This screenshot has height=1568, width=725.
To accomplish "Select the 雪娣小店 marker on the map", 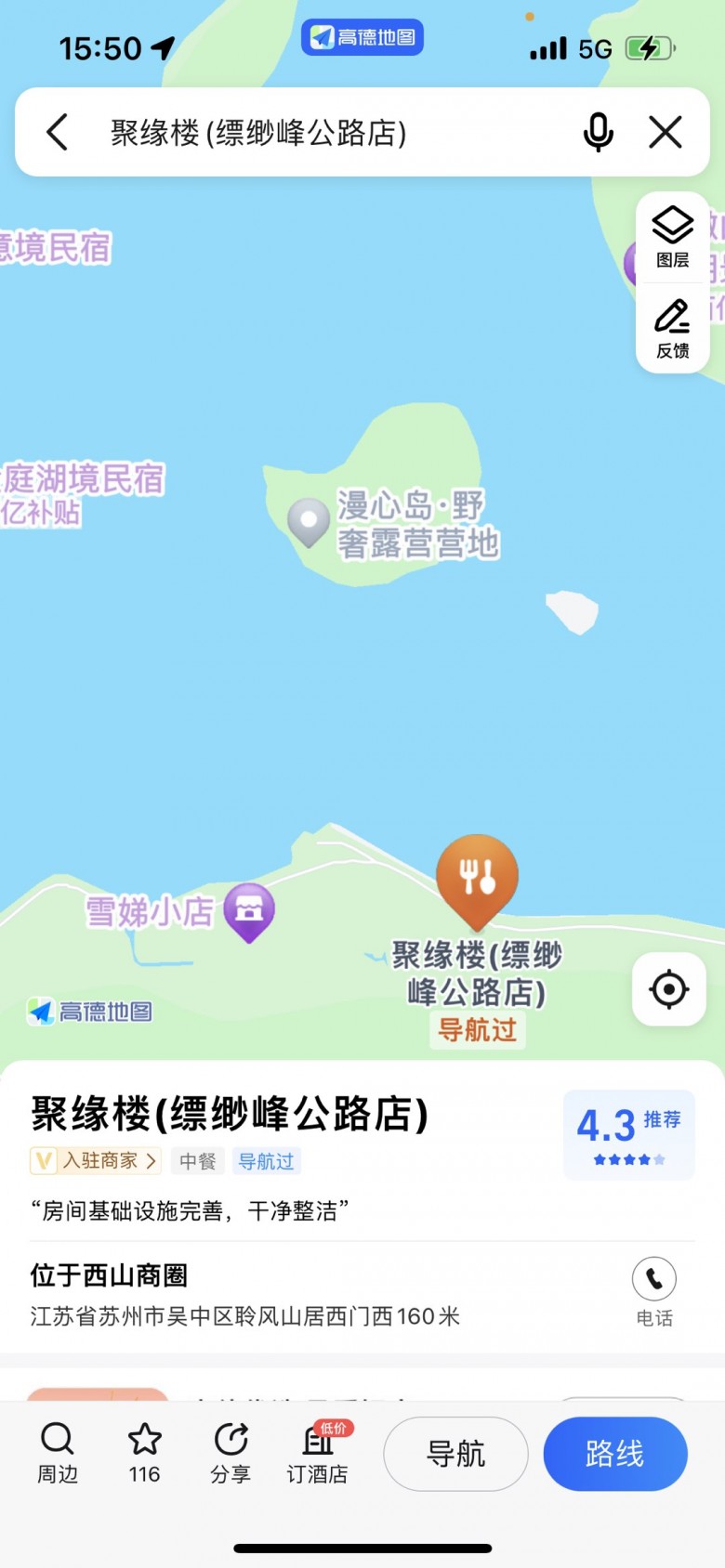I will pyautogui.click(x=248, y=910).
